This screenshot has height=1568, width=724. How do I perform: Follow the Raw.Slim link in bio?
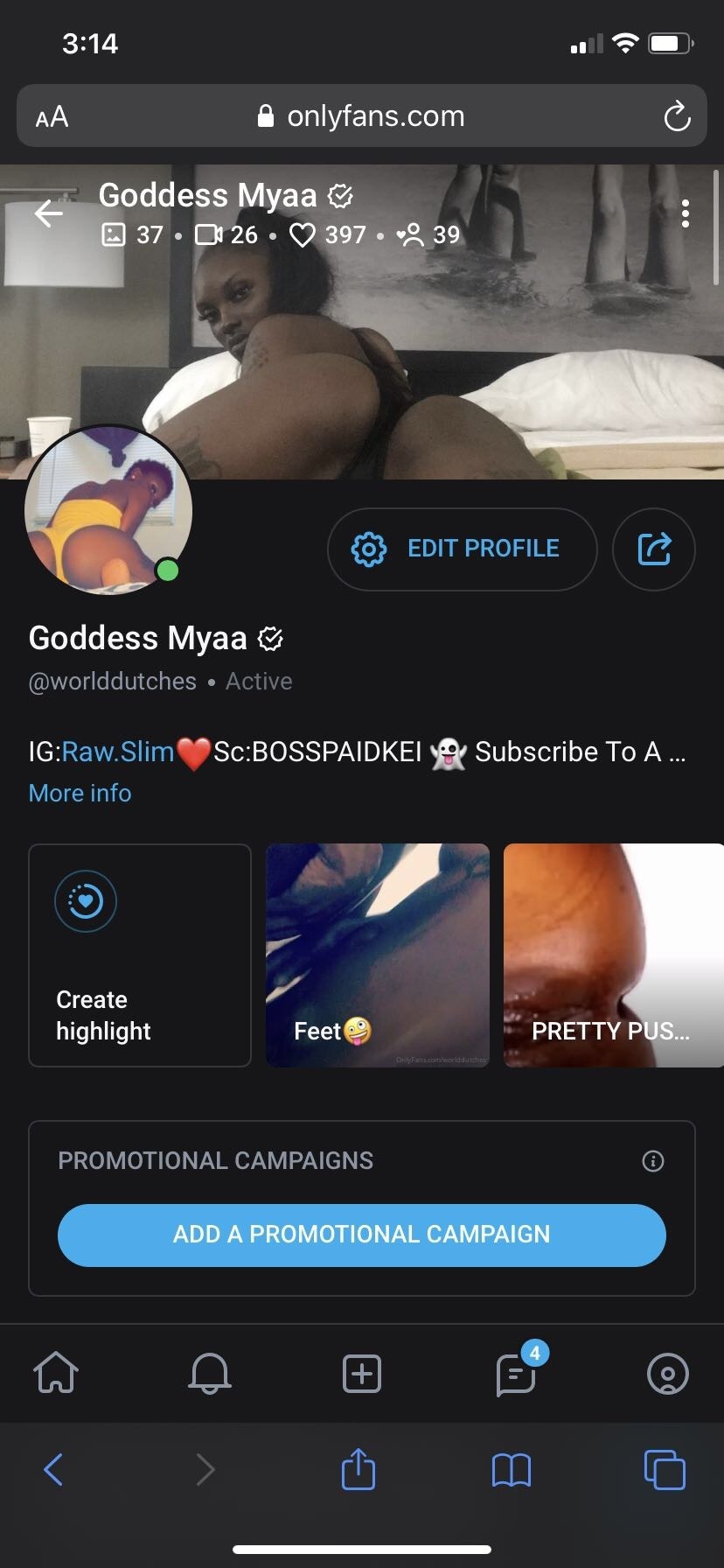tap(118, 752)
